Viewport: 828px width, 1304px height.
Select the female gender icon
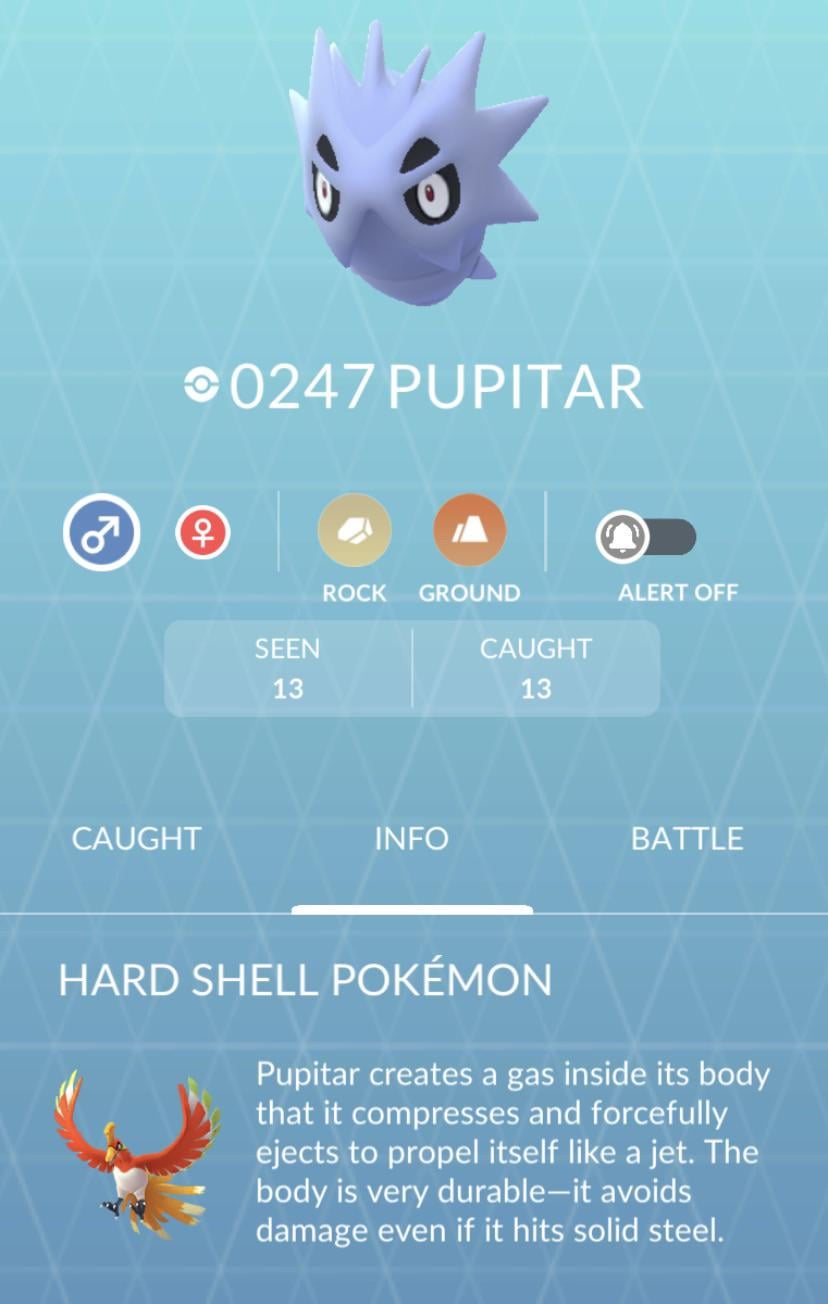203,532
